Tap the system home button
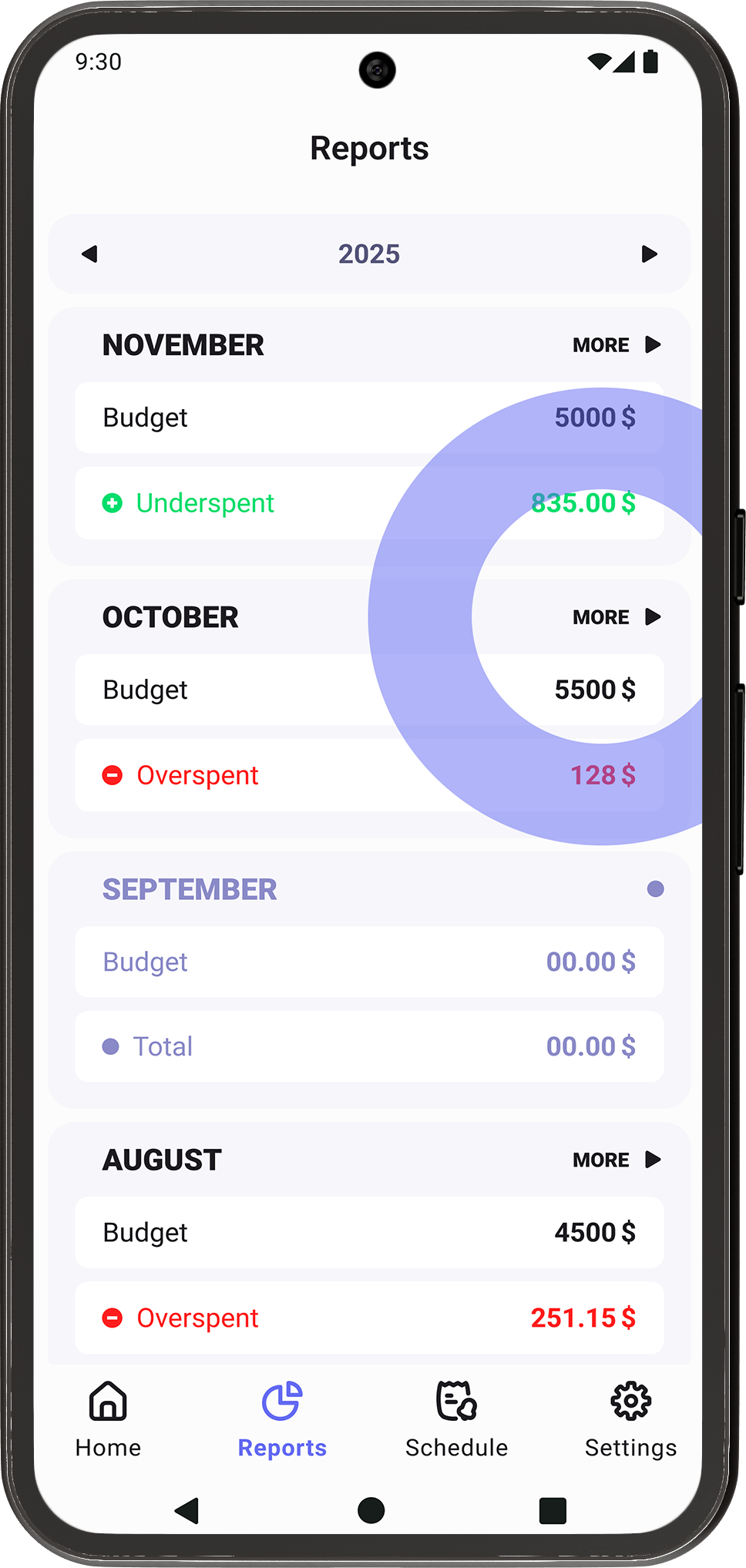This screenshot has height=1568, width=746. tap(371, 1510)
